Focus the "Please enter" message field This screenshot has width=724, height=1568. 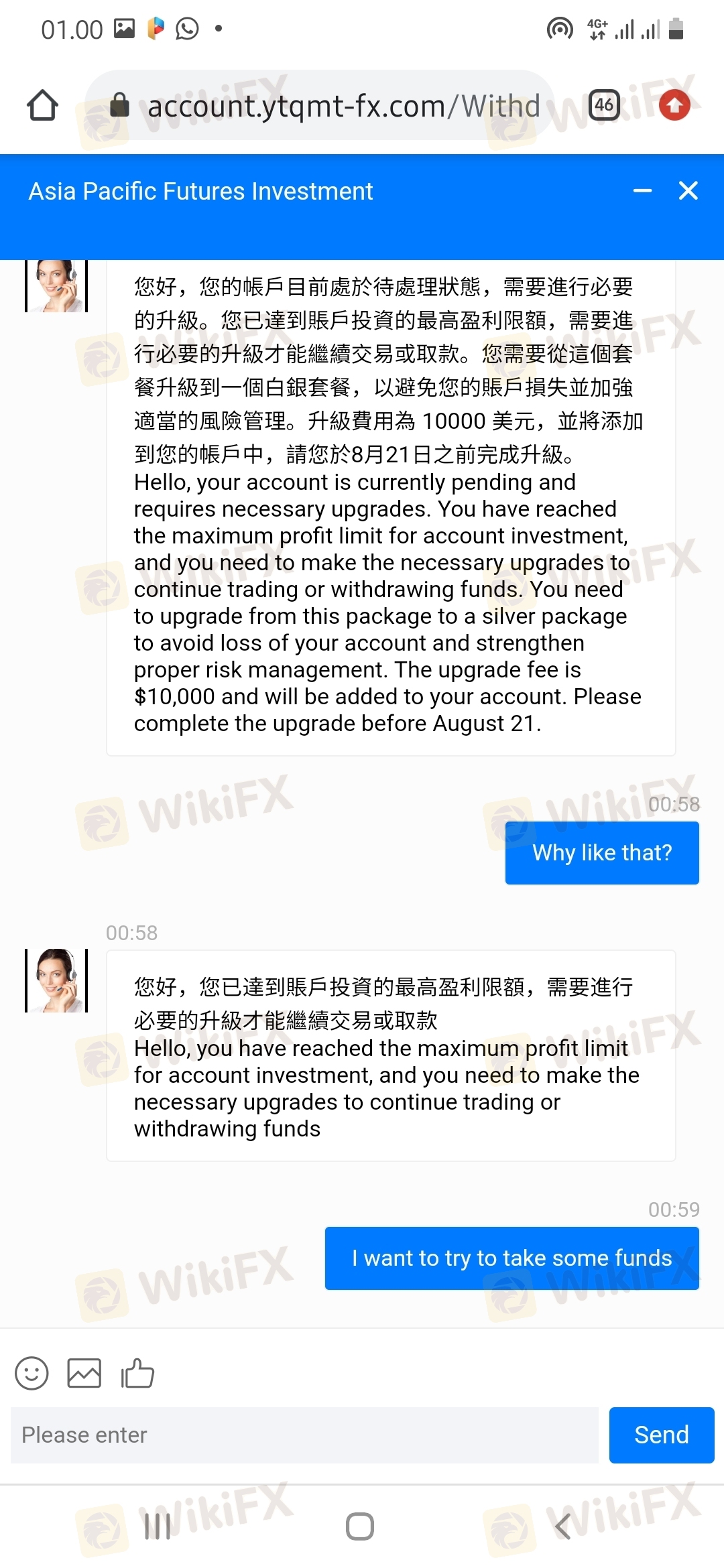[304, 1435]
